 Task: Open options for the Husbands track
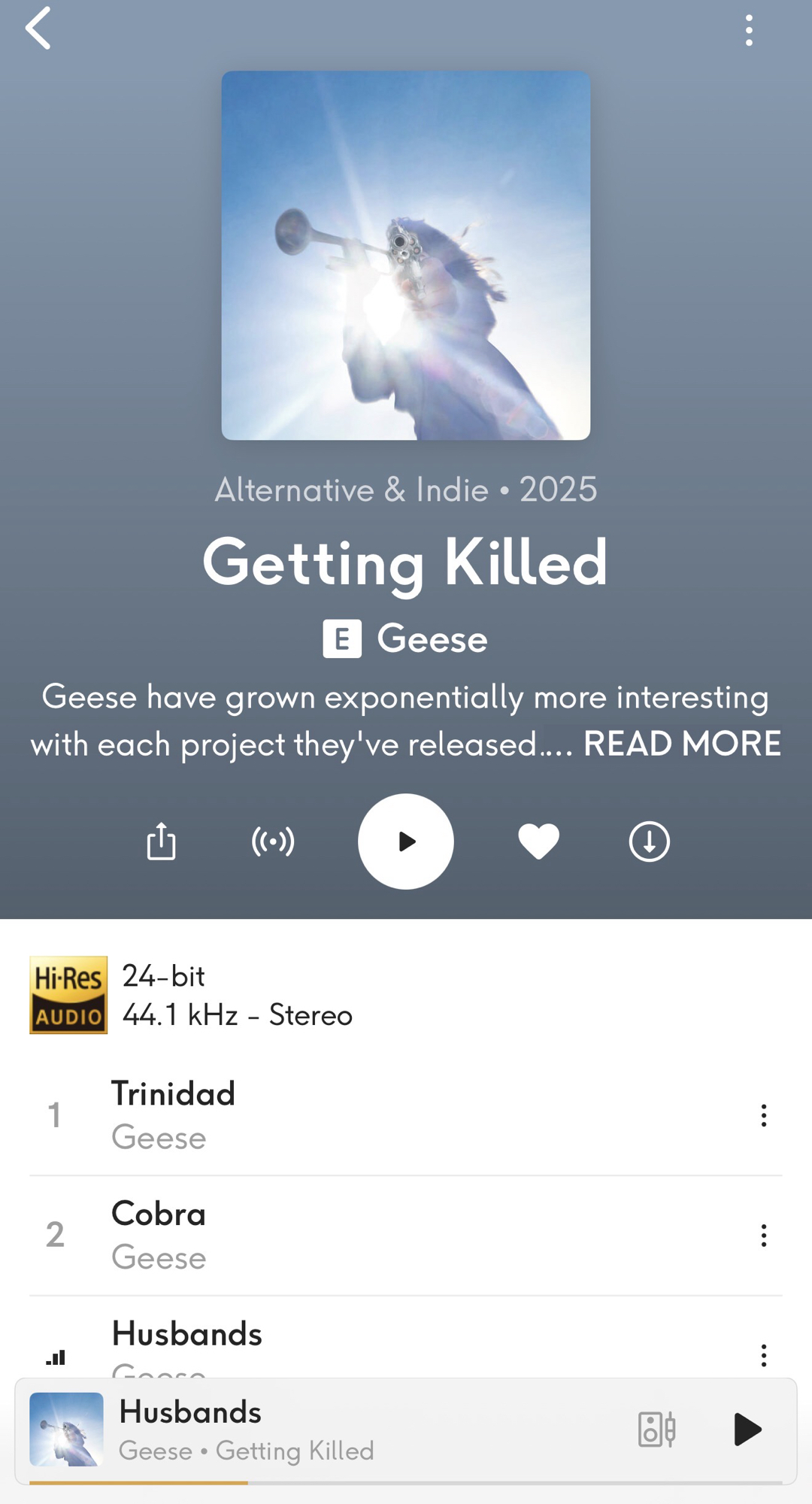(x=763, y=1354)
